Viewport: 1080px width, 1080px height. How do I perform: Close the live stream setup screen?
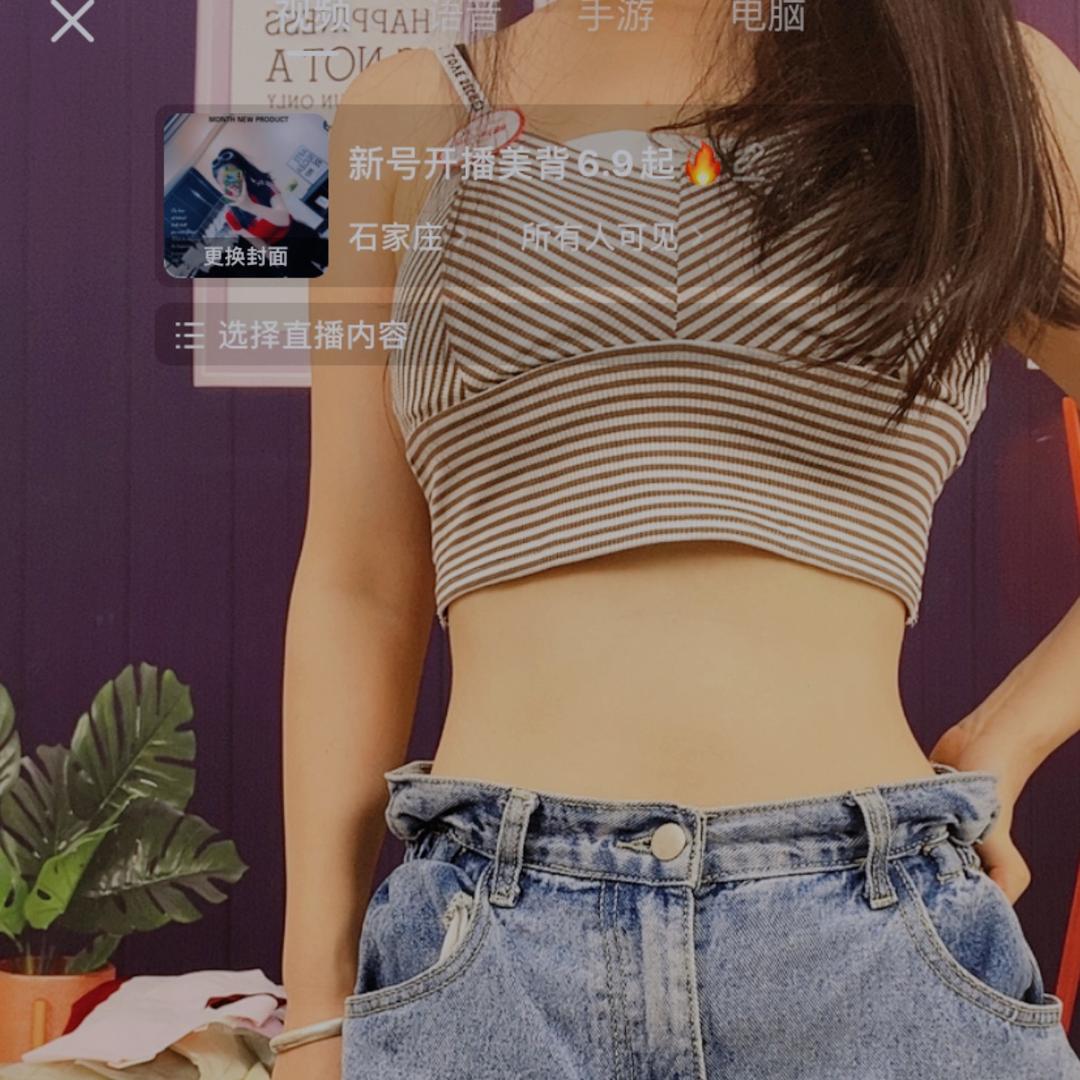point(72,21)
